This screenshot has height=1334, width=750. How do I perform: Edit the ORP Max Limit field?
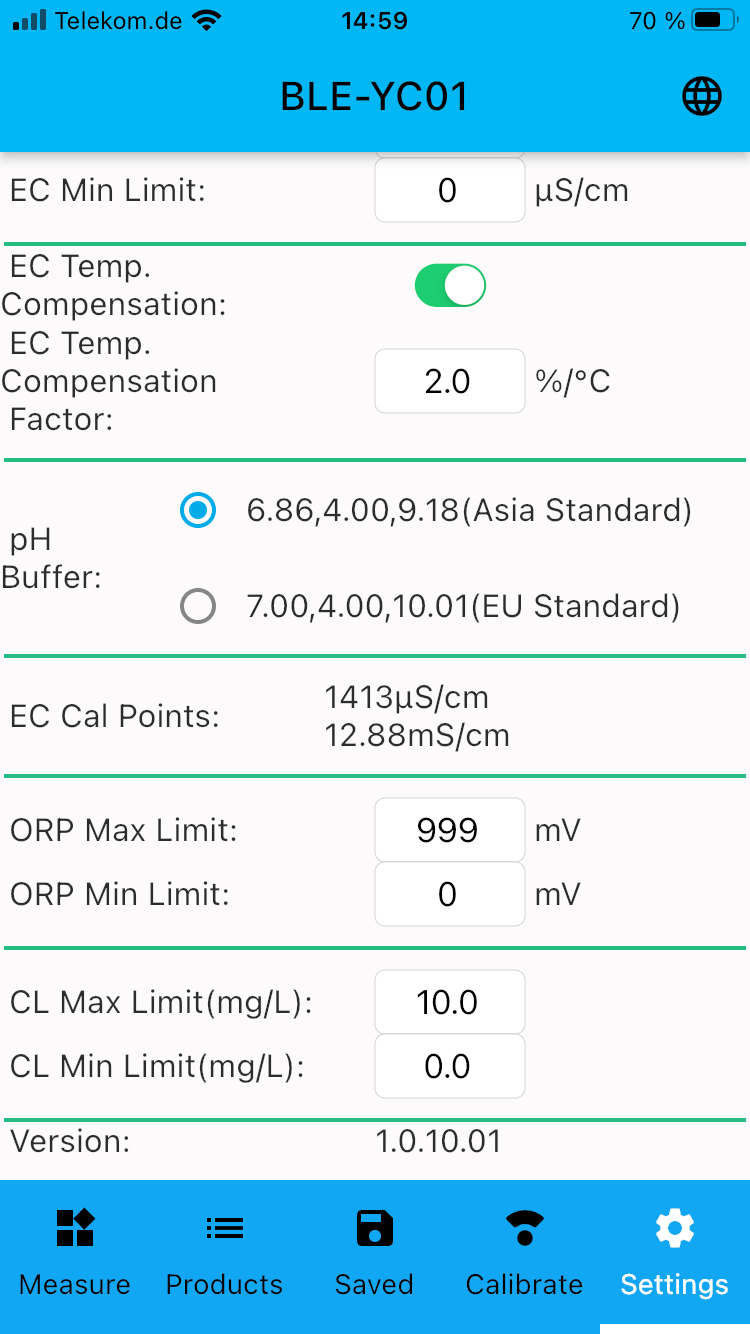[x=449, y=830]
